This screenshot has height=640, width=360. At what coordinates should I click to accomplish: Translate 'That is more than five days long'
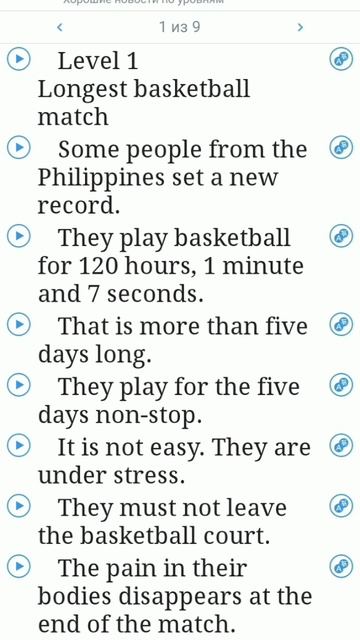point(341,325)
